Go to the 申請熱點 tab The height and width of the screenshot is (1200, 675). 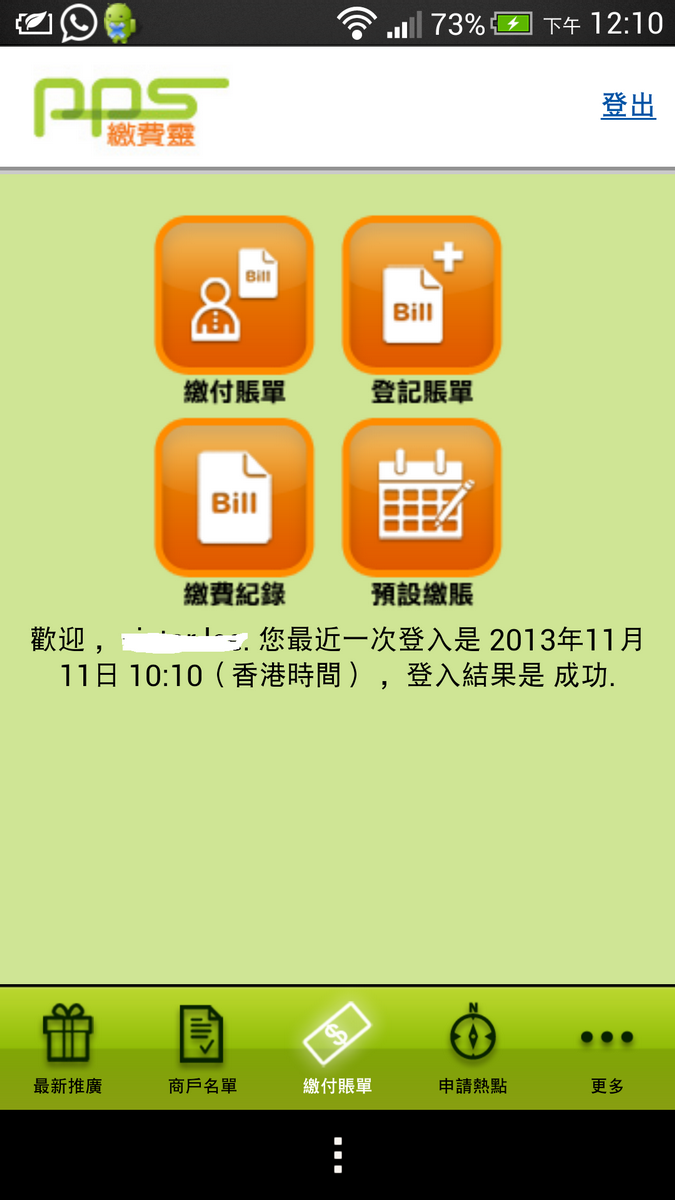point(472,1048)
